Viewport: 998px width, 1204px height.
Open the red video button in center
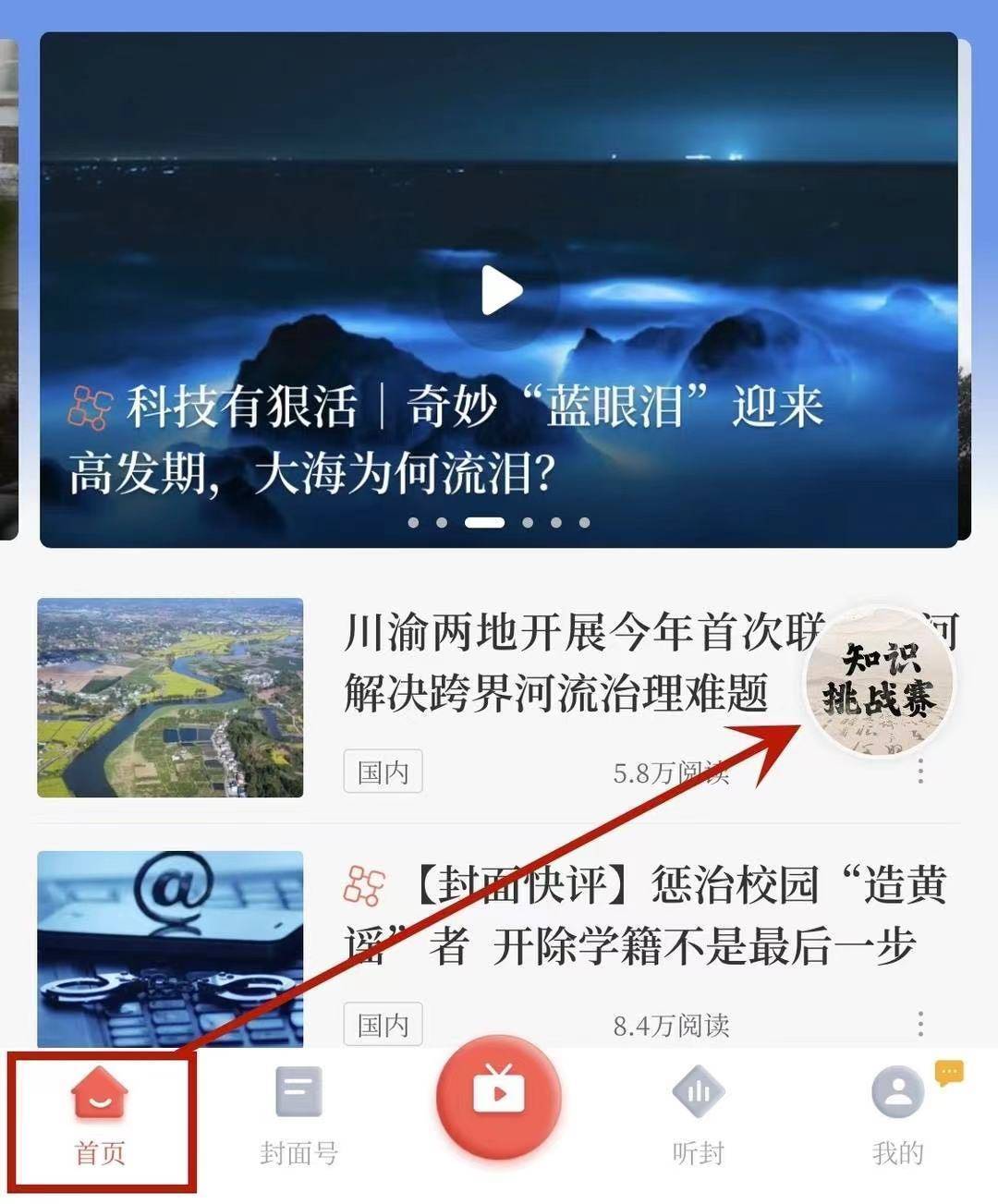[x=499, y=1096]
